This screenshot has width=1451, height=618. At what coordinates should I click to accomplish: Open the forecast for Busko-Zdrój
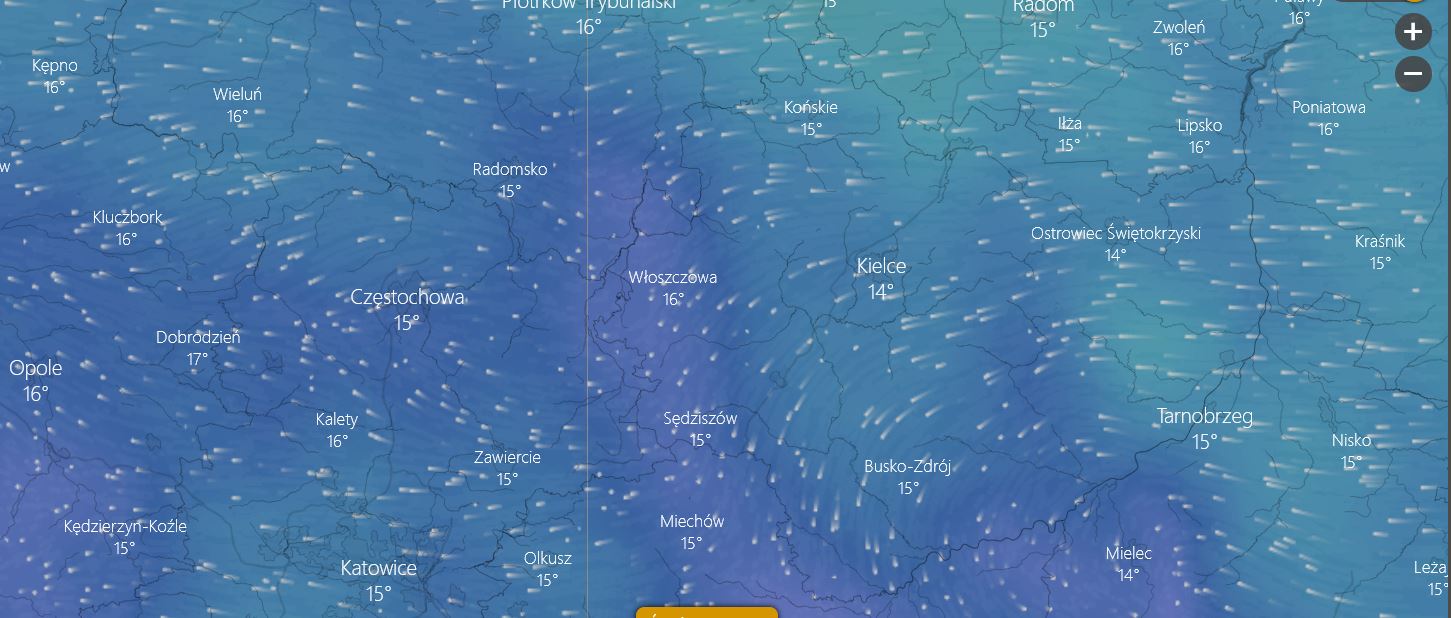(907, 467)
